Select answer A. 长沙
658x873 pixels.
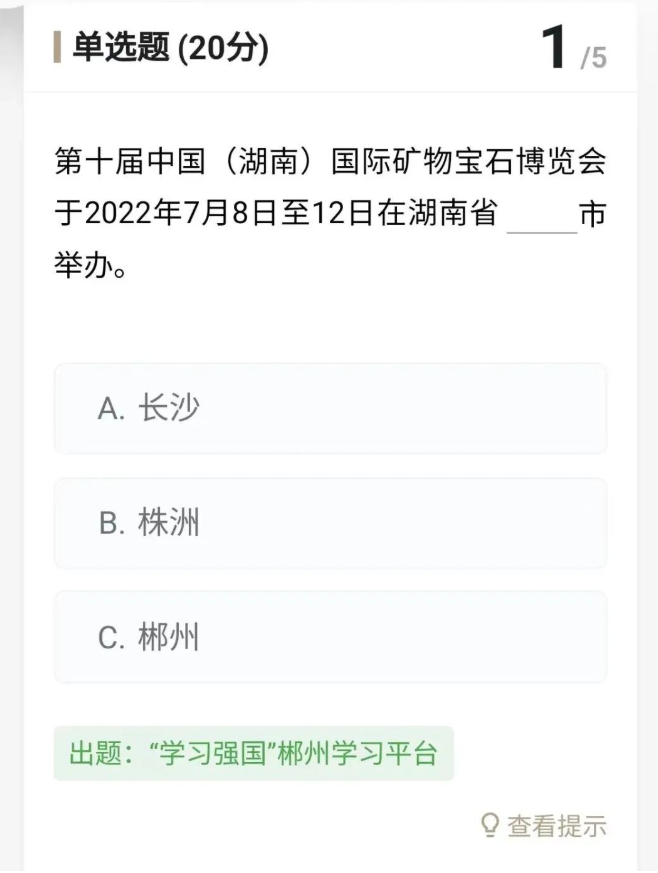pos(330,408)
